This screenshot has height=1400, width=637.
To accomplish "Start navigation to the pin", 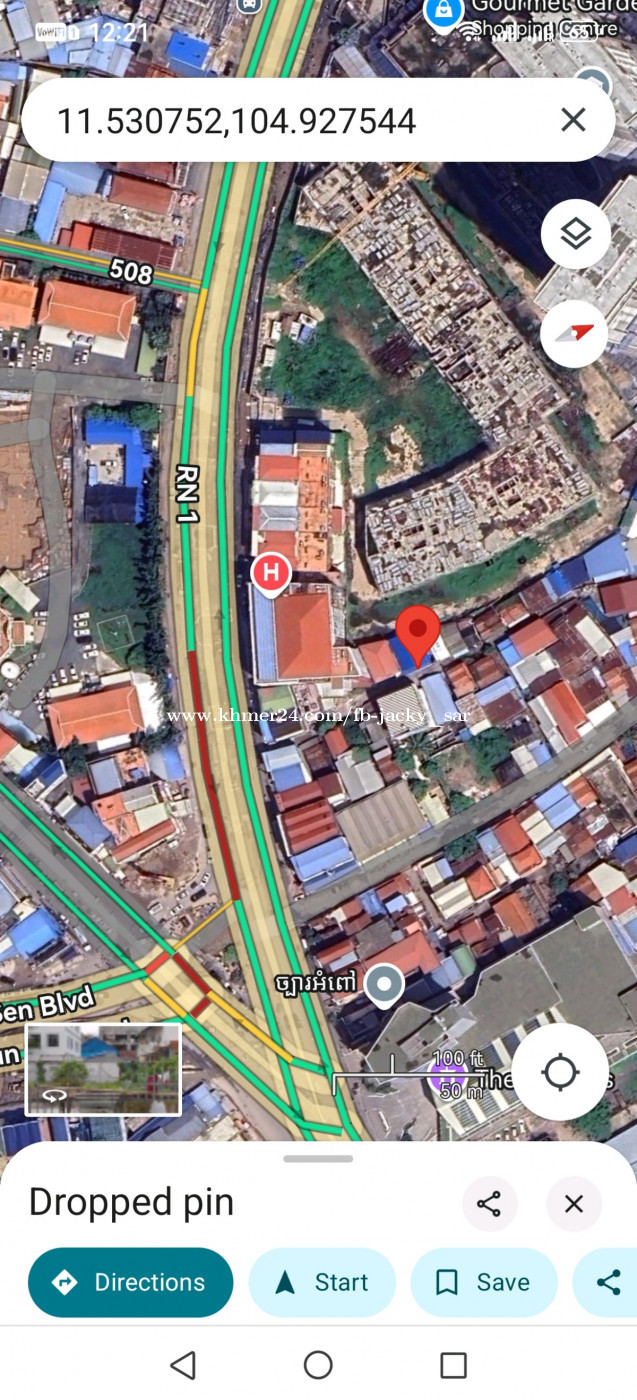I will [x=322, y=1282].
